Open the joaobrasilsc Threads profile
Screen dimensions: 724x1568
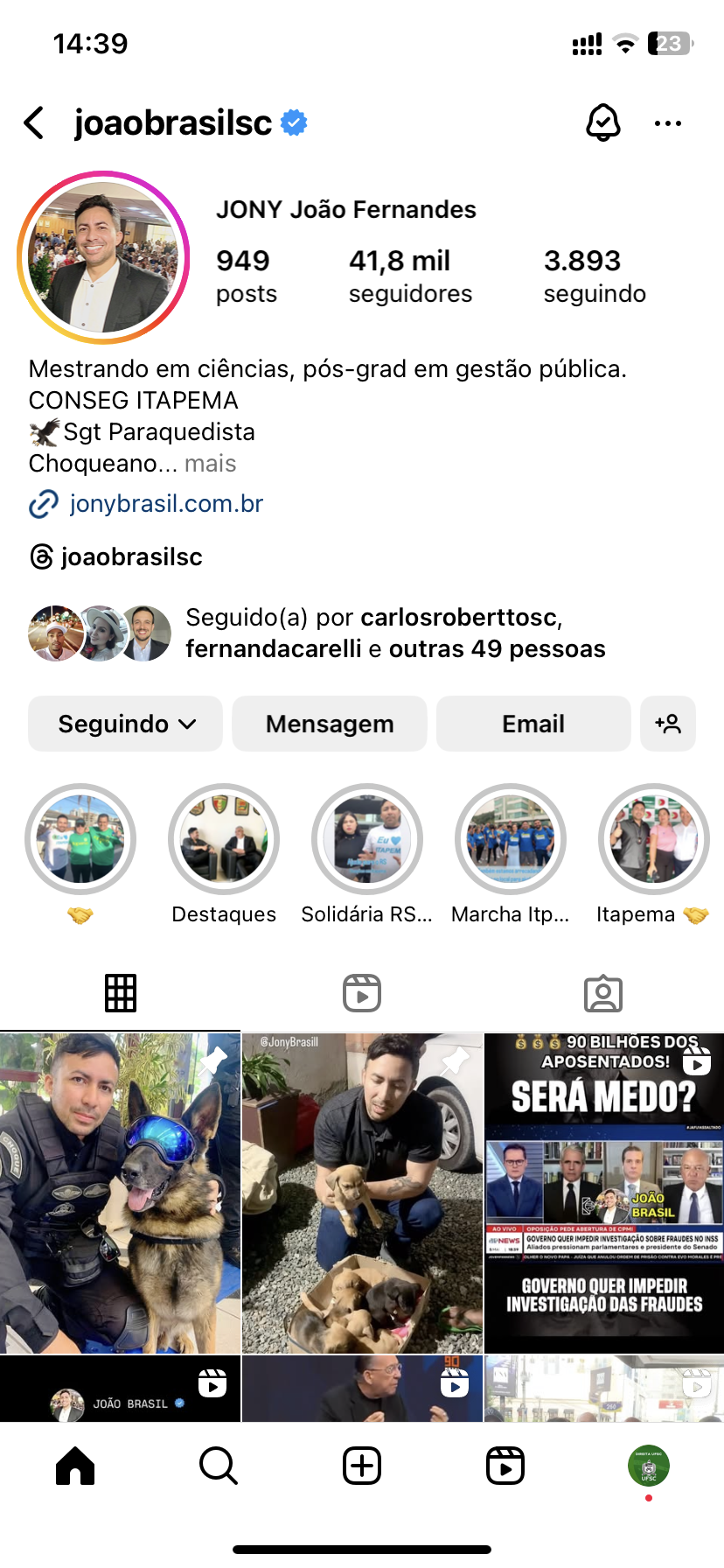[x=131, y=556]
